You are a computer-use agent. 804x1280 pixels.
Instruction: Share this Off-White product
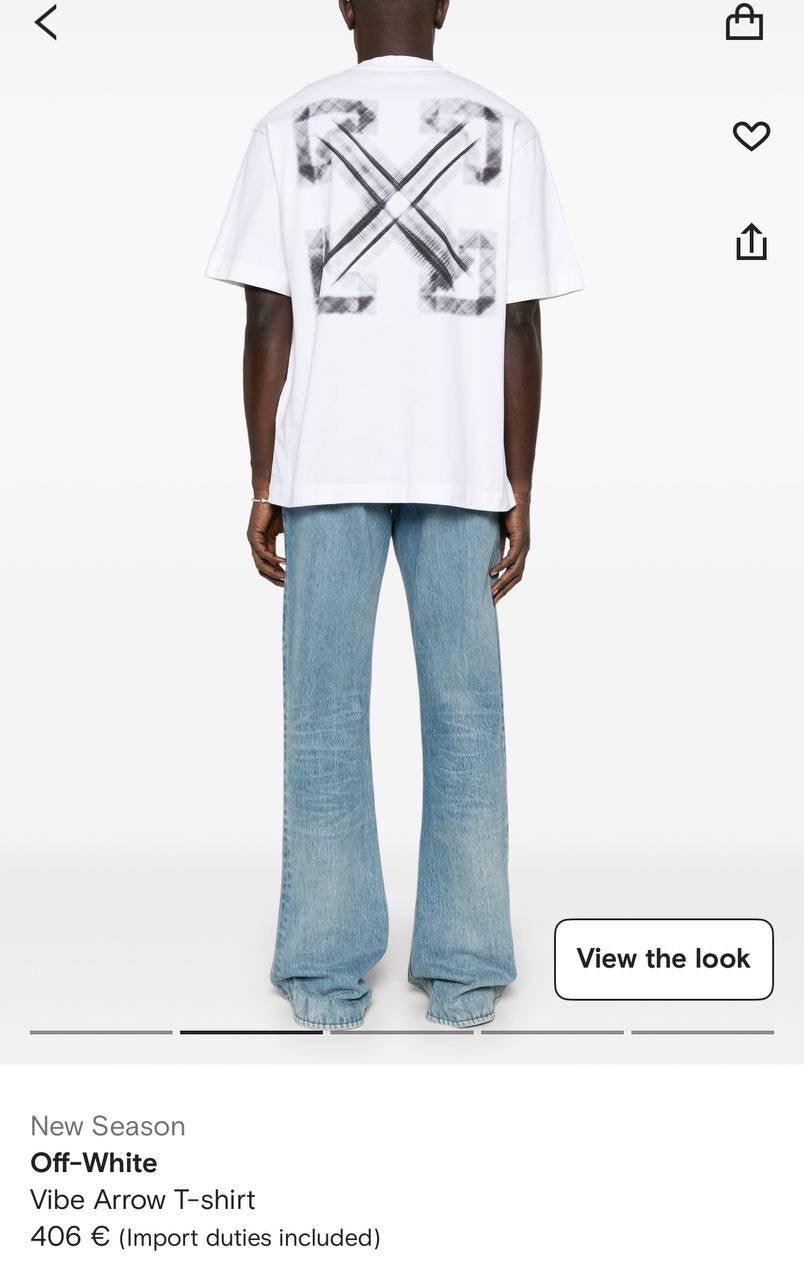tap(751, 242)
